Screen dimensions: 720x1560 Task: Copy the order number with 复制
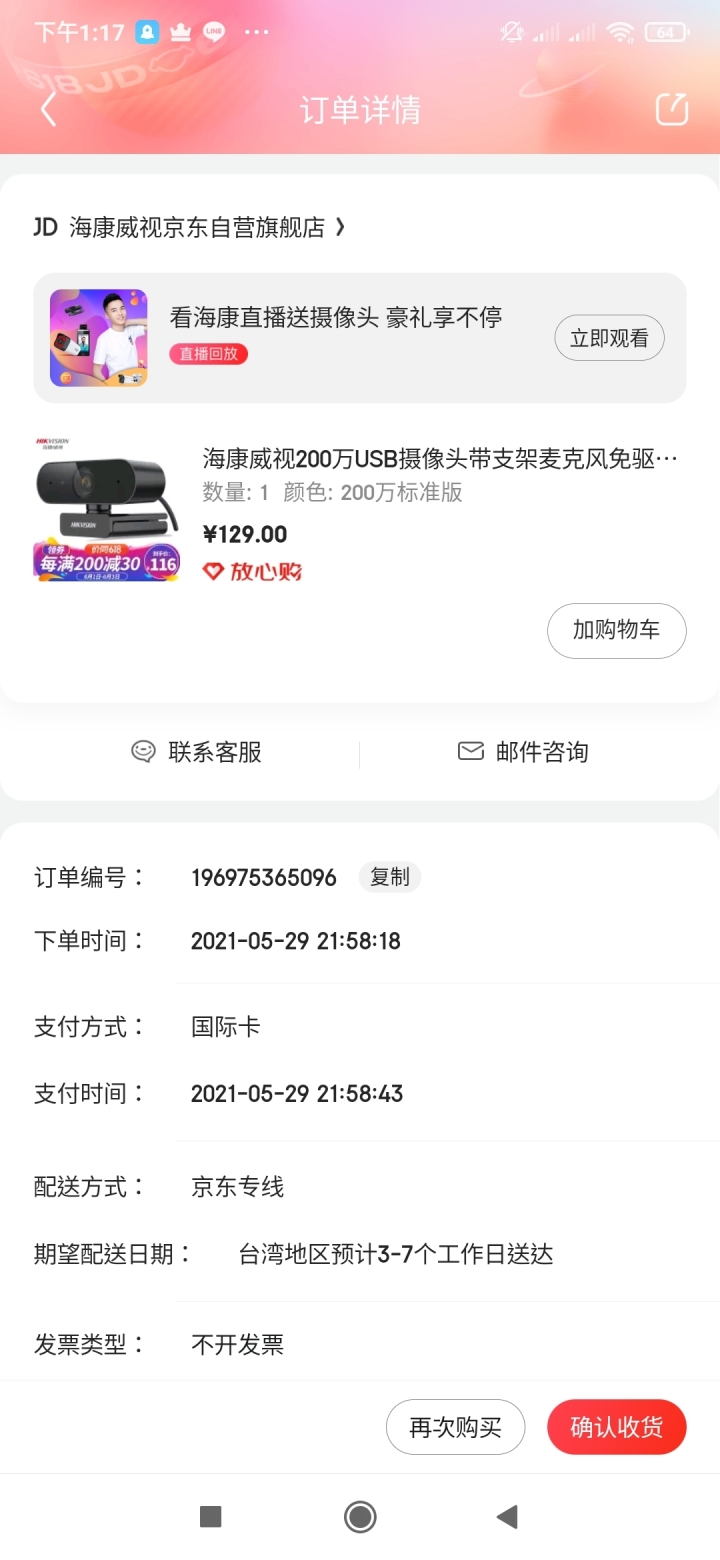pos(390,877)
